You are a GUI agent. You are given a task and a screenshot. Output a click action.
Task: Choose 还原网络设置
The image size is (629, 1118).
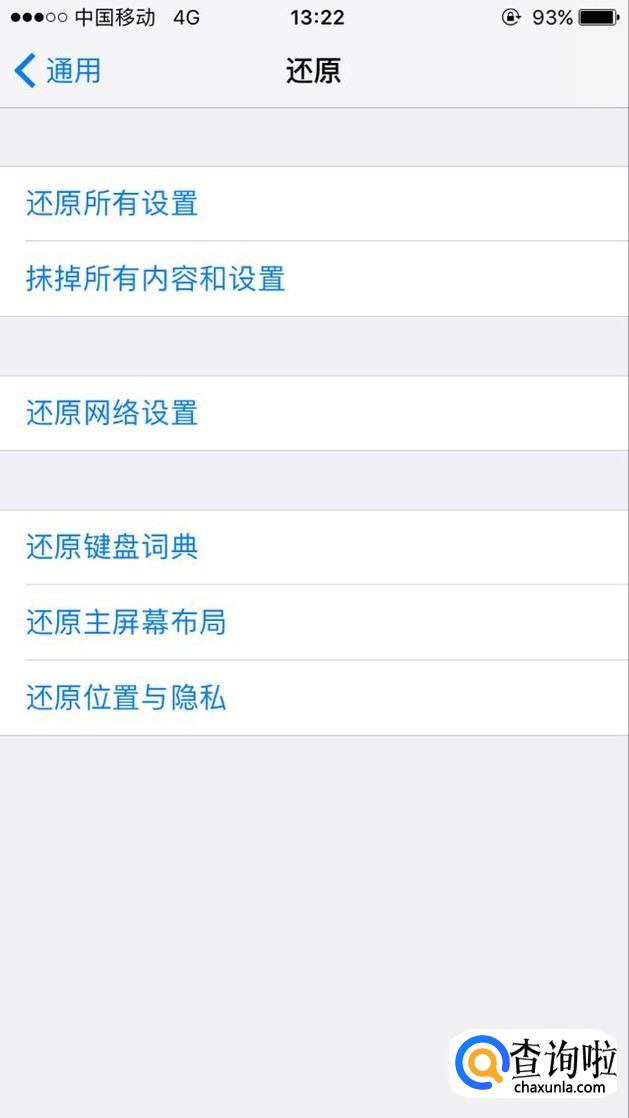coord(112,413)
